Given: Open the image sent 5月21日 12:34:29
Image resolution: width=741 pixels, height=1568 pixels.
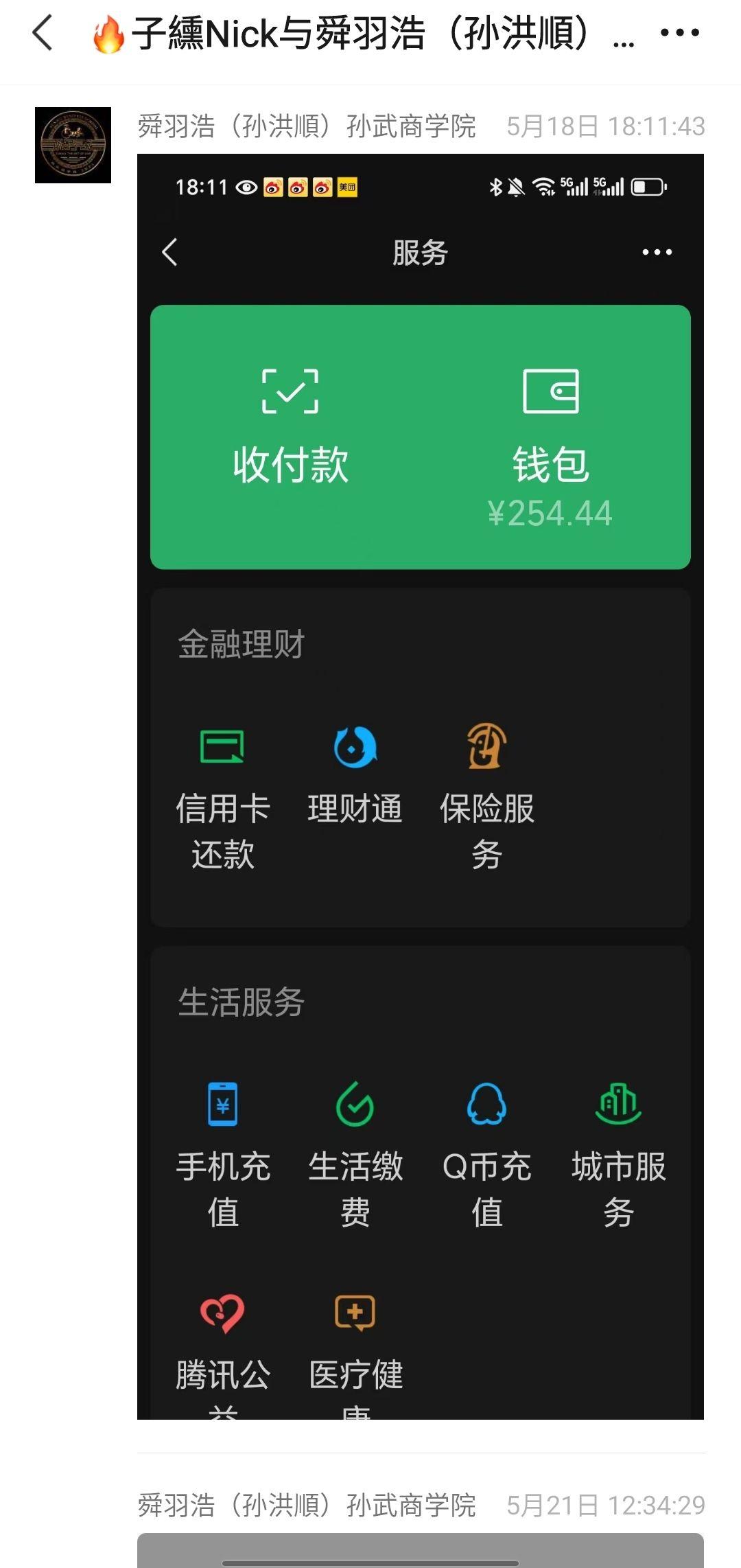Looking at the screenshot, I should tap(421, 1550).
